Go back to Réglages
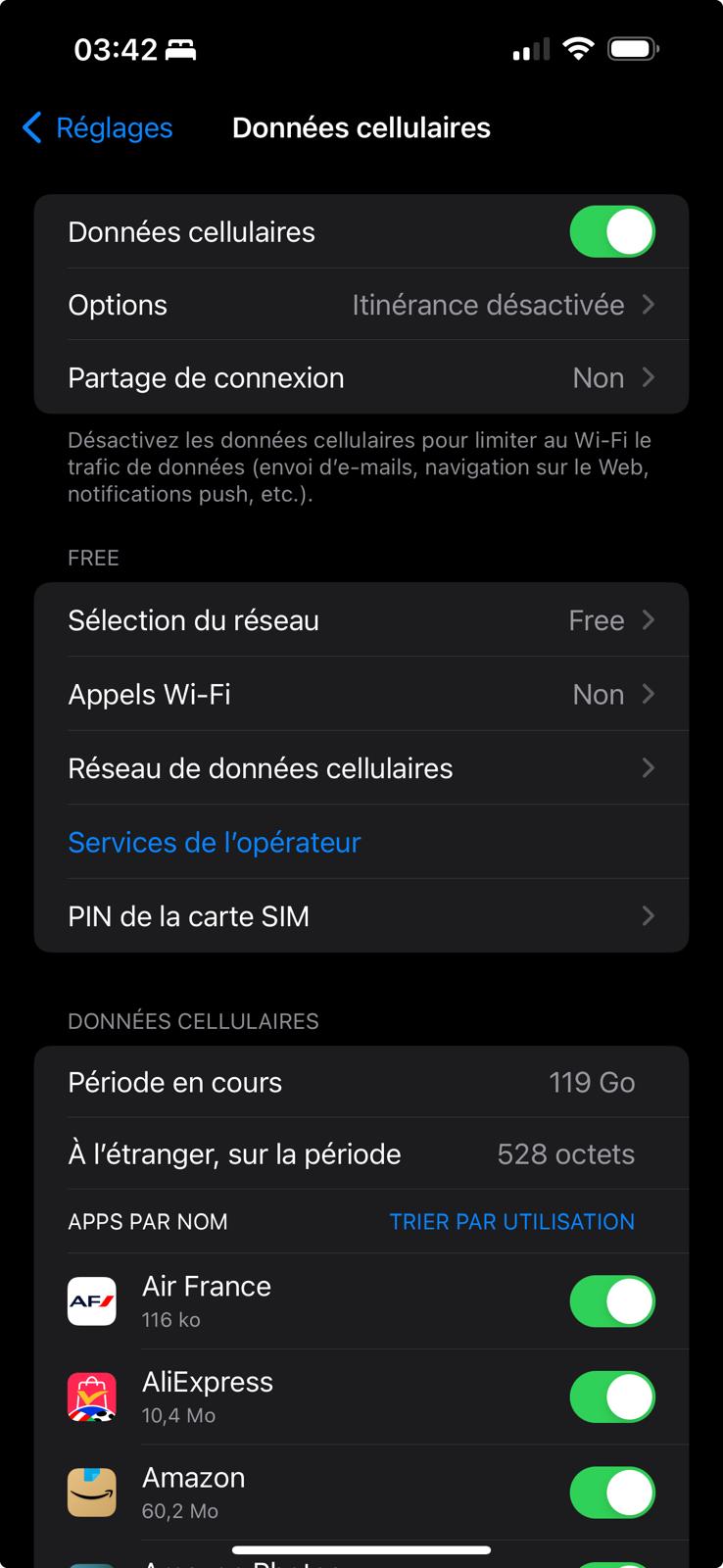723x1568 pixels. [x=98, y=128]
